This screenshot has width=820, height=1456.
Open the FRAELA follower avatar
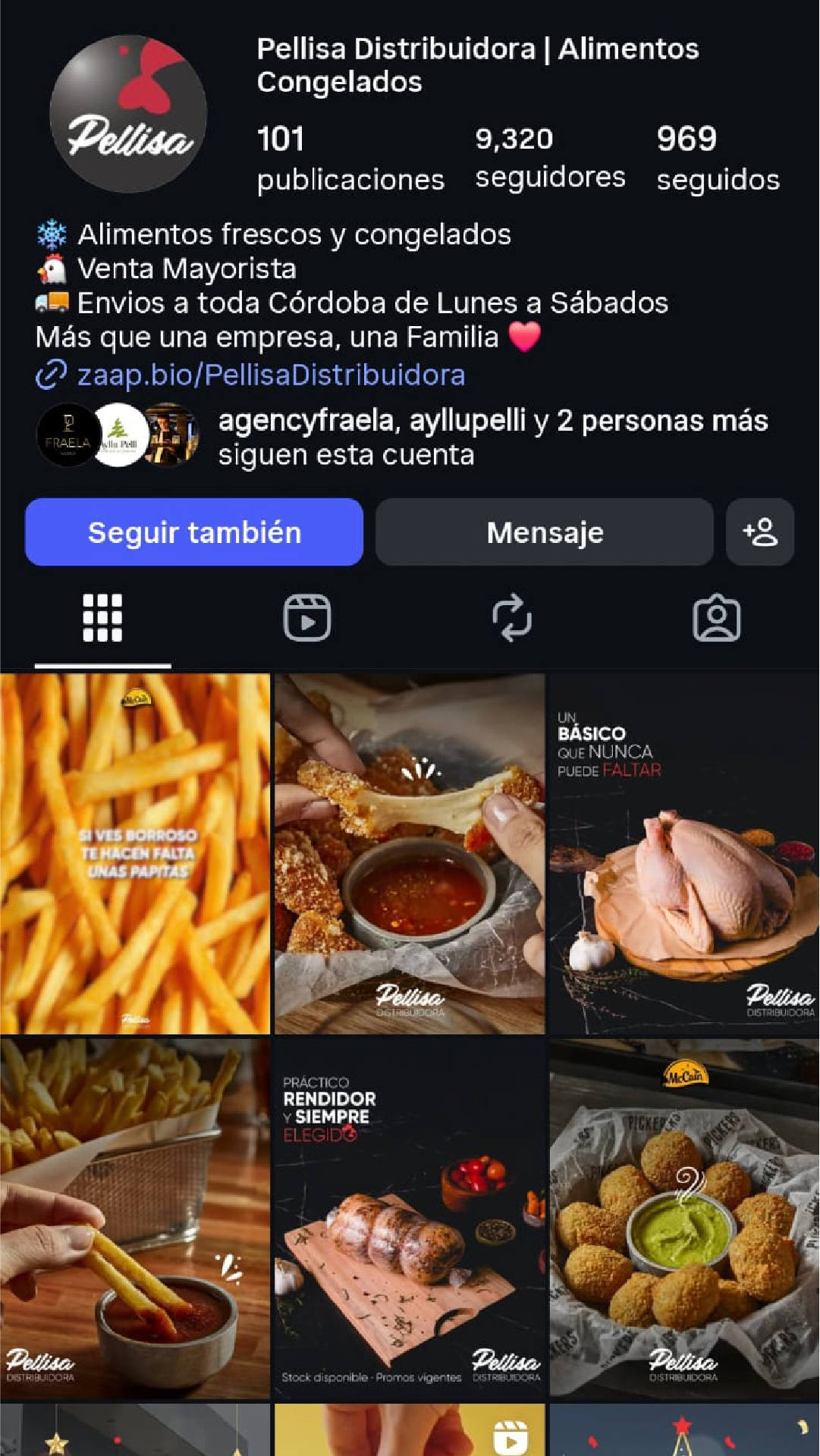(x=67, y=434)
